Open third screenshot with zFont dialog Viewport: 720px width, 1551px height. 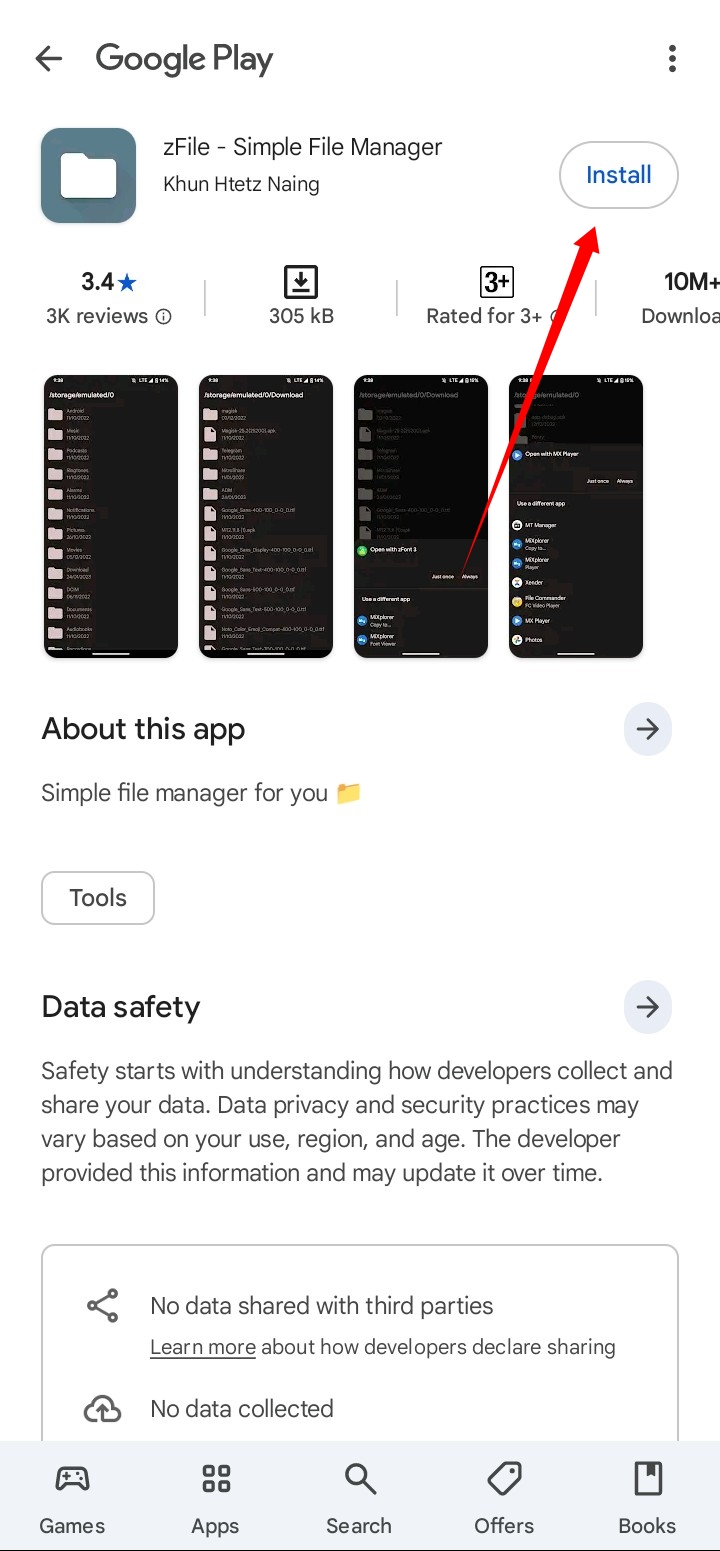421,516
